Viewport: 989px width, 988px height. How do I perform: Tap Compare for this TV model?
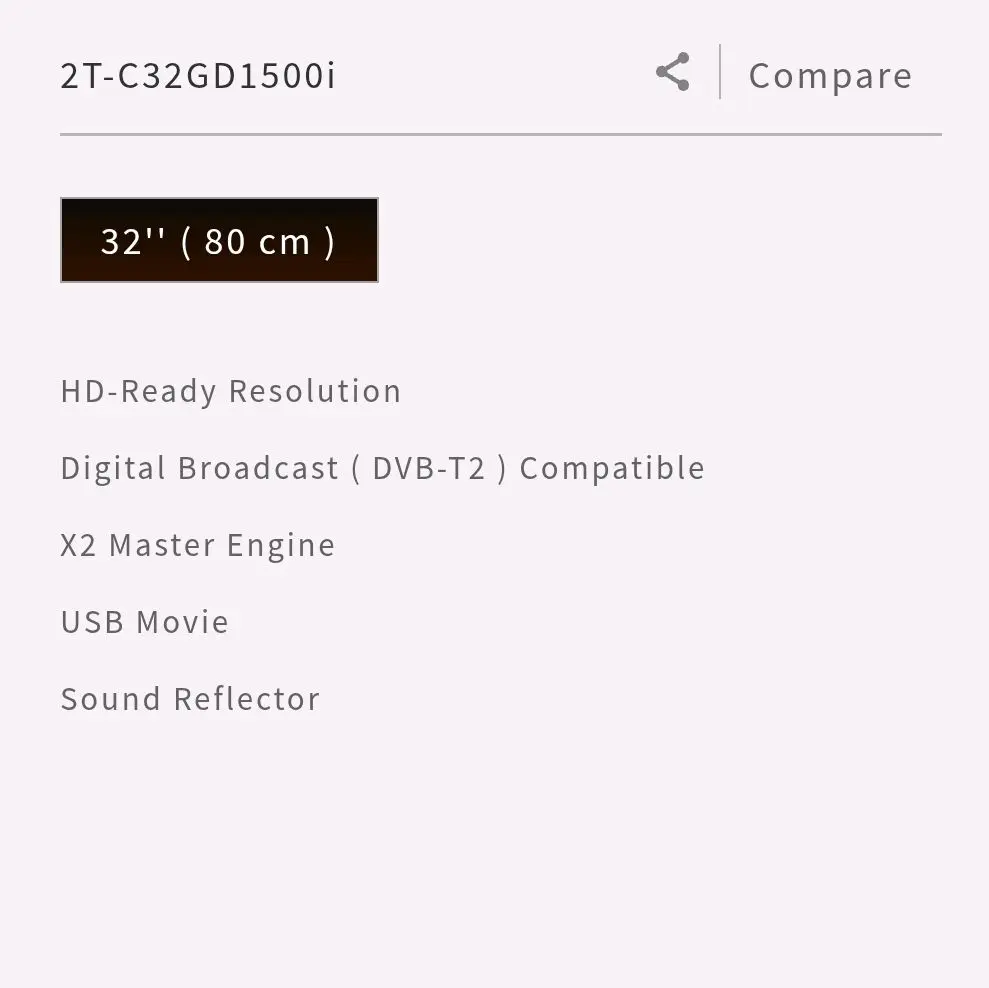[x=829, y=76]
